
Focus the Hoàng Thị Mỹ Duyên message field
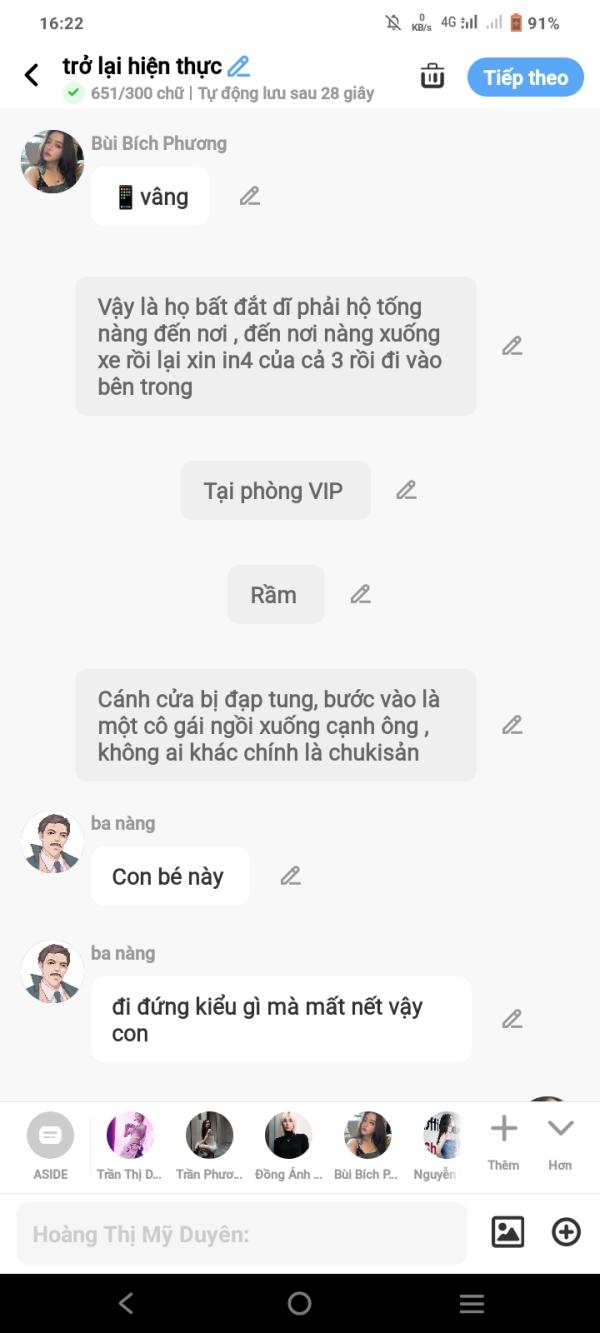pos(242,1234)
